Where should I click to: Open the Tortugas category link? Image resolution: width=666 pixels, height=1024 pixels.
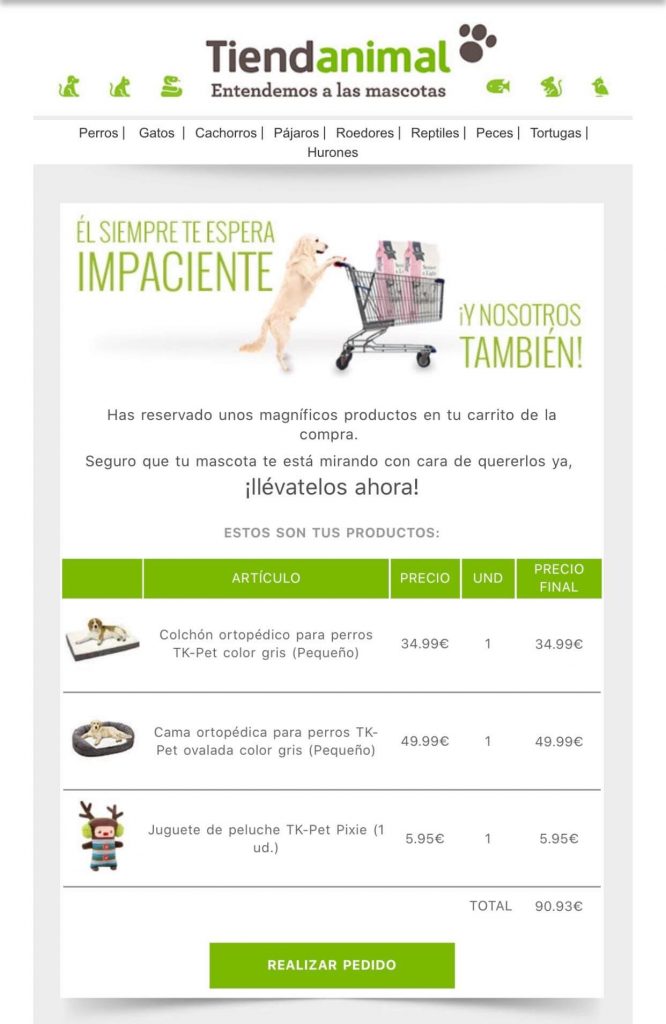click(555, 133)
